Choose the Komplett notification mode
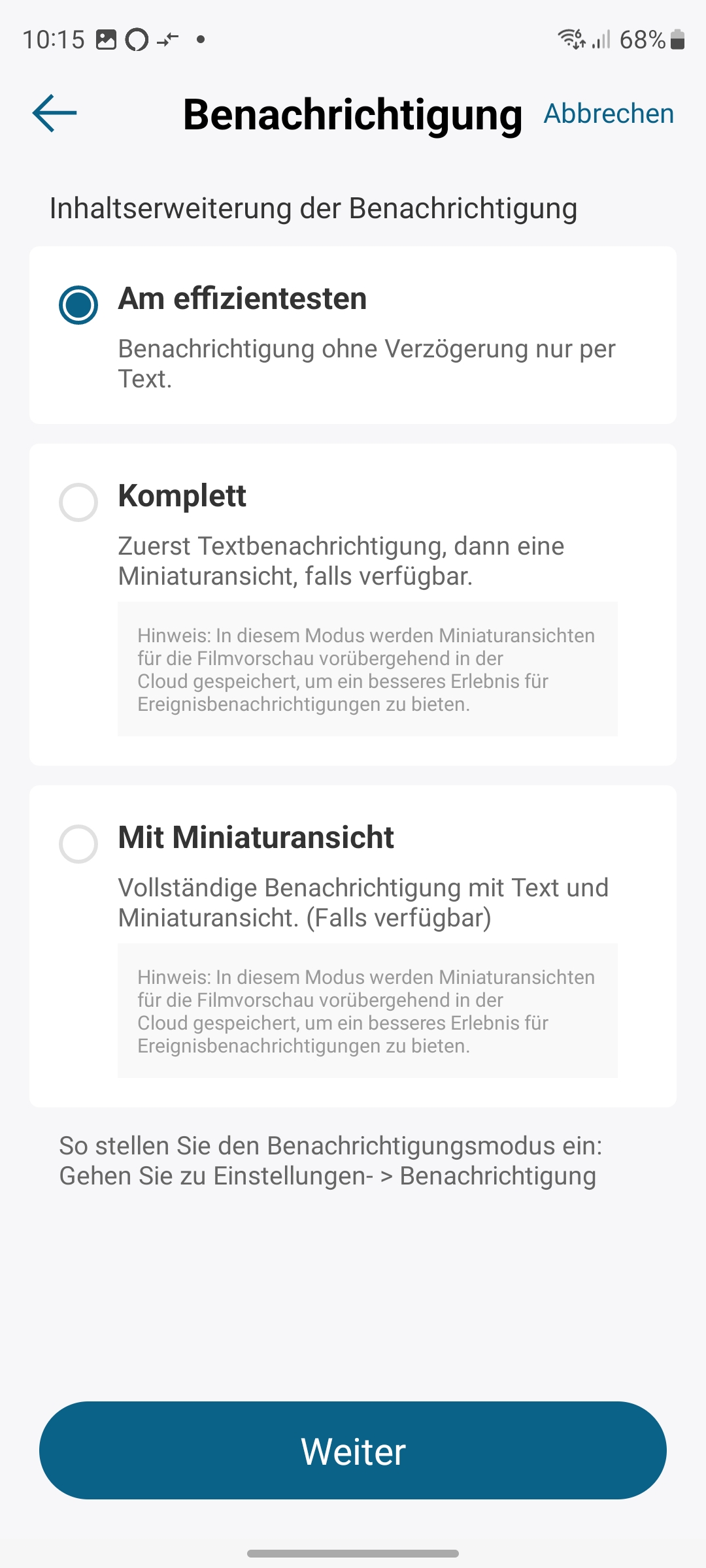This screenshot has width=706, height=1568. pyautogui.click(x=78, y=502)
